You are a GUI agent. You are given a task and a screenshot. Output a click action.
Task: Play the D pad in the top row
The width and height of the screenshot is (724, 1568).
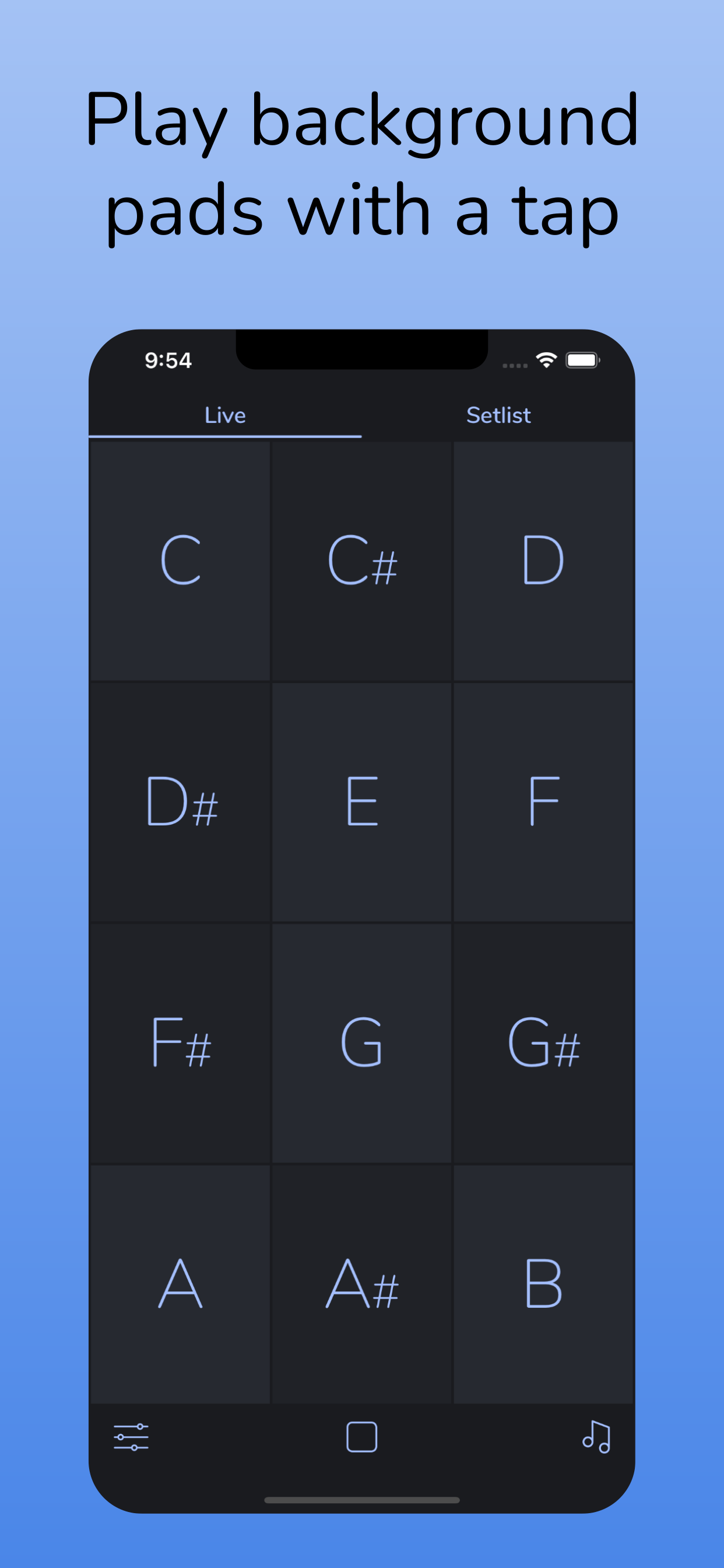[x=543, y=560]
